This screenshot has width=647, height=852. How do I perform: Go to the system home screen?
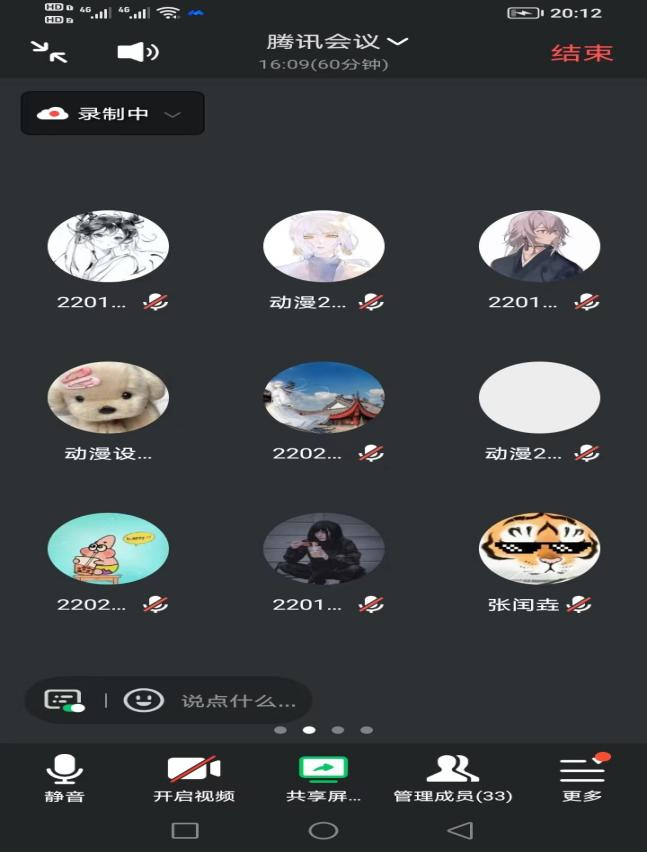click(323, 830)
